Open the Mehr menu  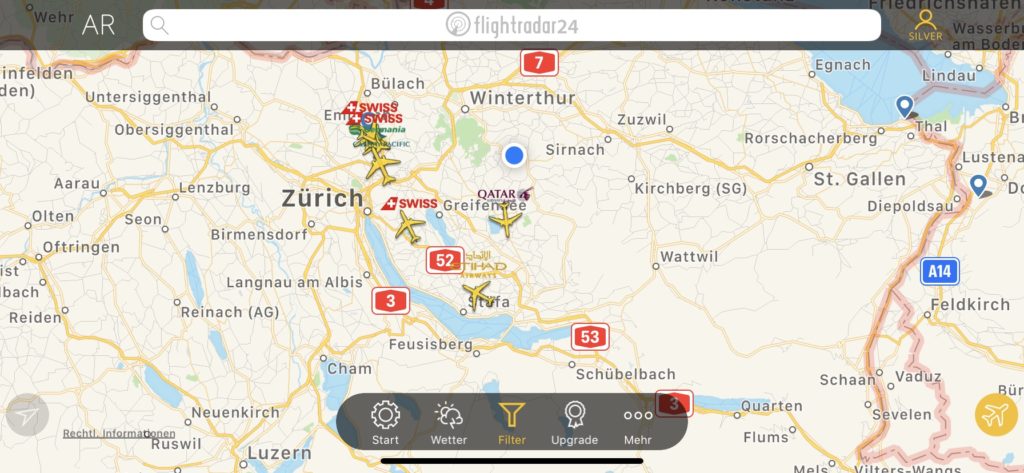tap(638, 422)
